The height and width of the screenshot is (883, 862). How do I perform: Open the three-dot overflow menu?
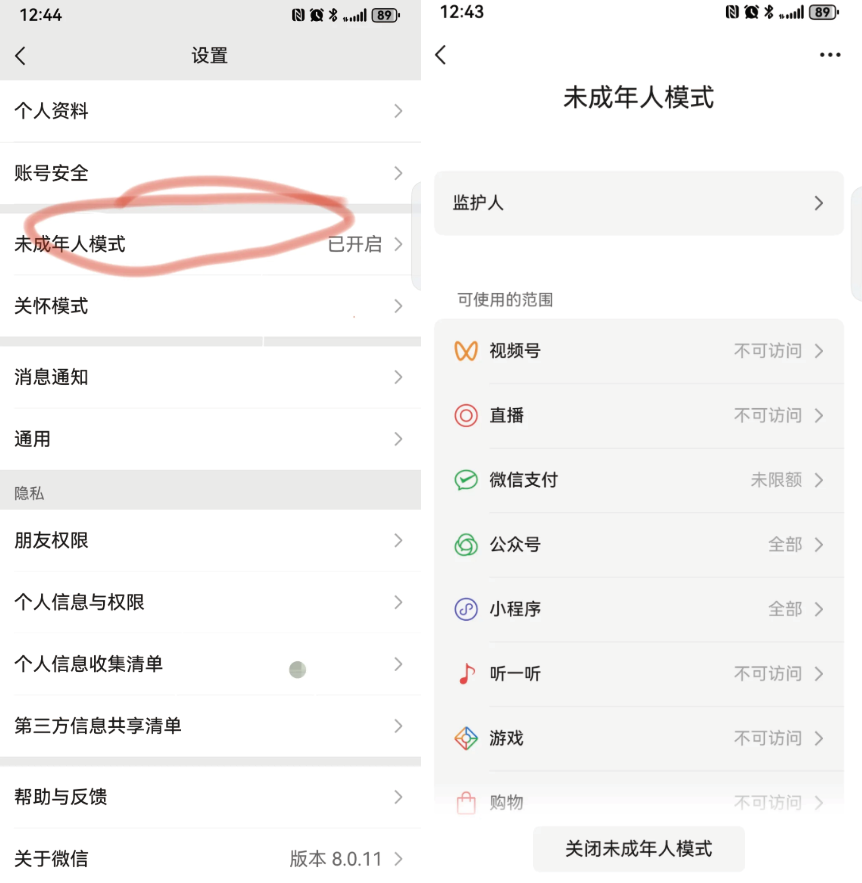point(829,55)
